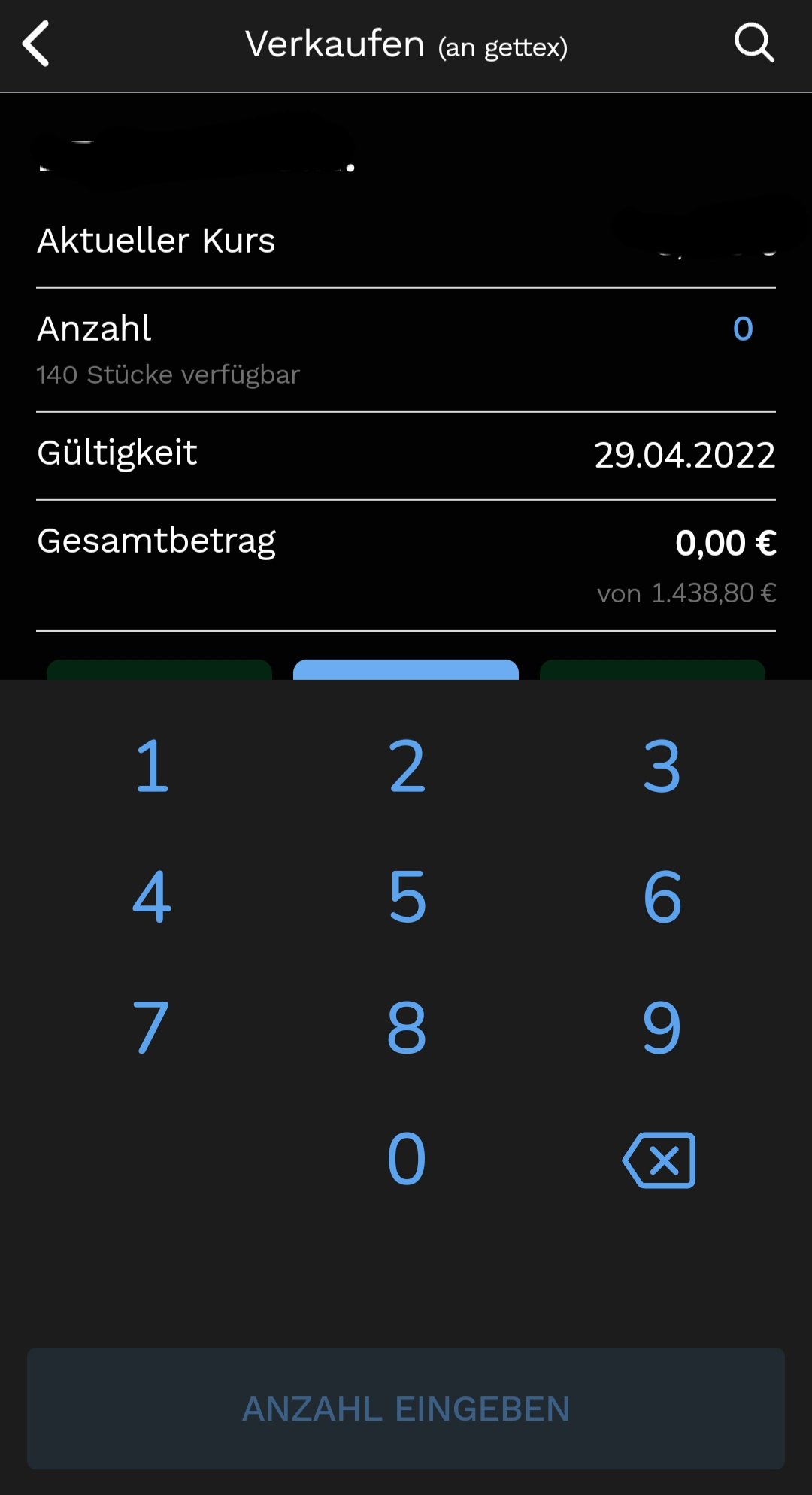Viewport: 812px width, 1495px height.
Task: Delete last digit with backspace key
Action: click(659, 1160)
